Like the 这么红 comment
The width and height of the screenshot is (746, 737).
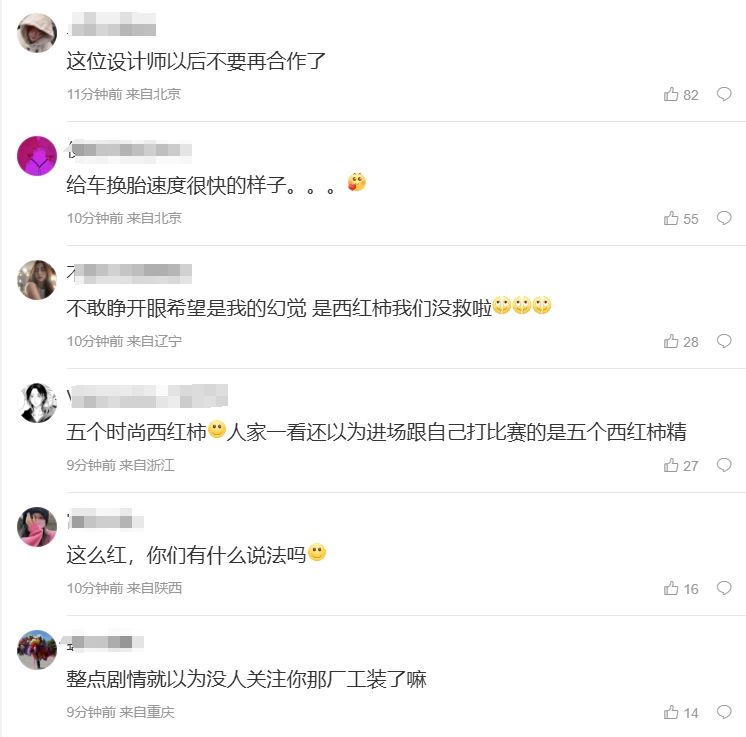[671, 589]
